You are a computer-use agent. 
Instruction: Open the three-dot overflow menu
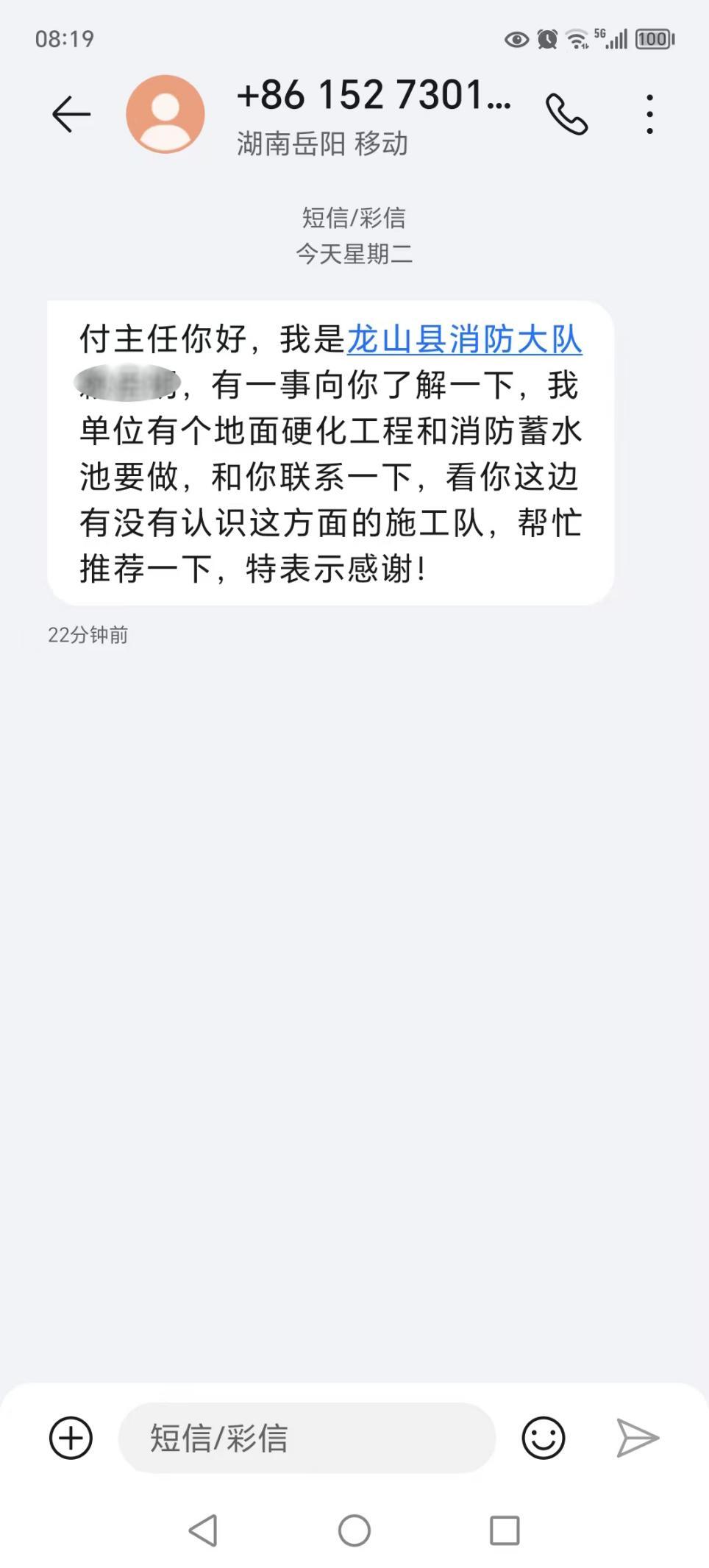point(649,114)
